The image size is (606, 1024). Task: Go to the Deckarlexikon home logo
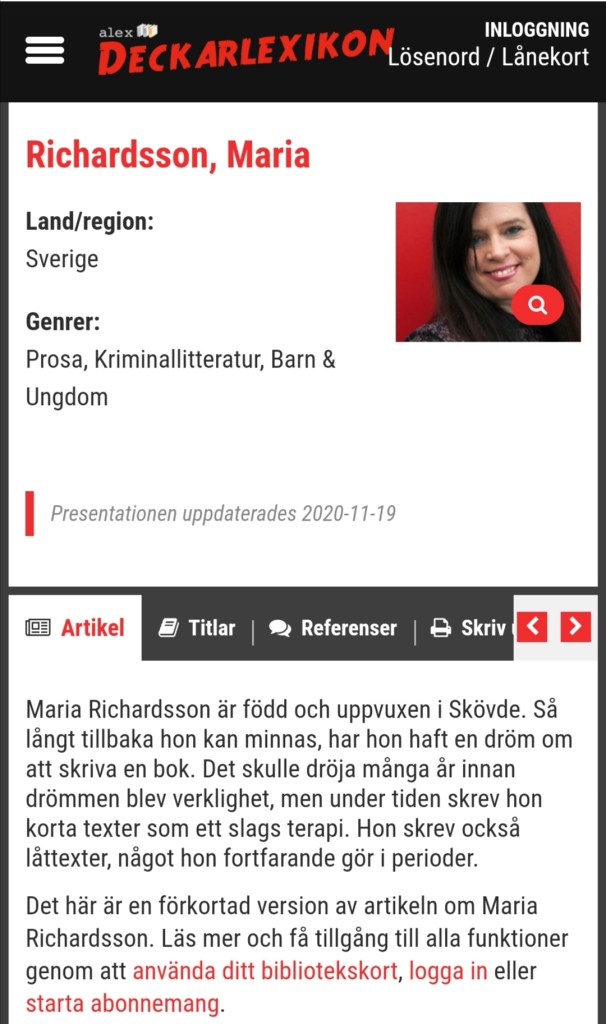245,51
